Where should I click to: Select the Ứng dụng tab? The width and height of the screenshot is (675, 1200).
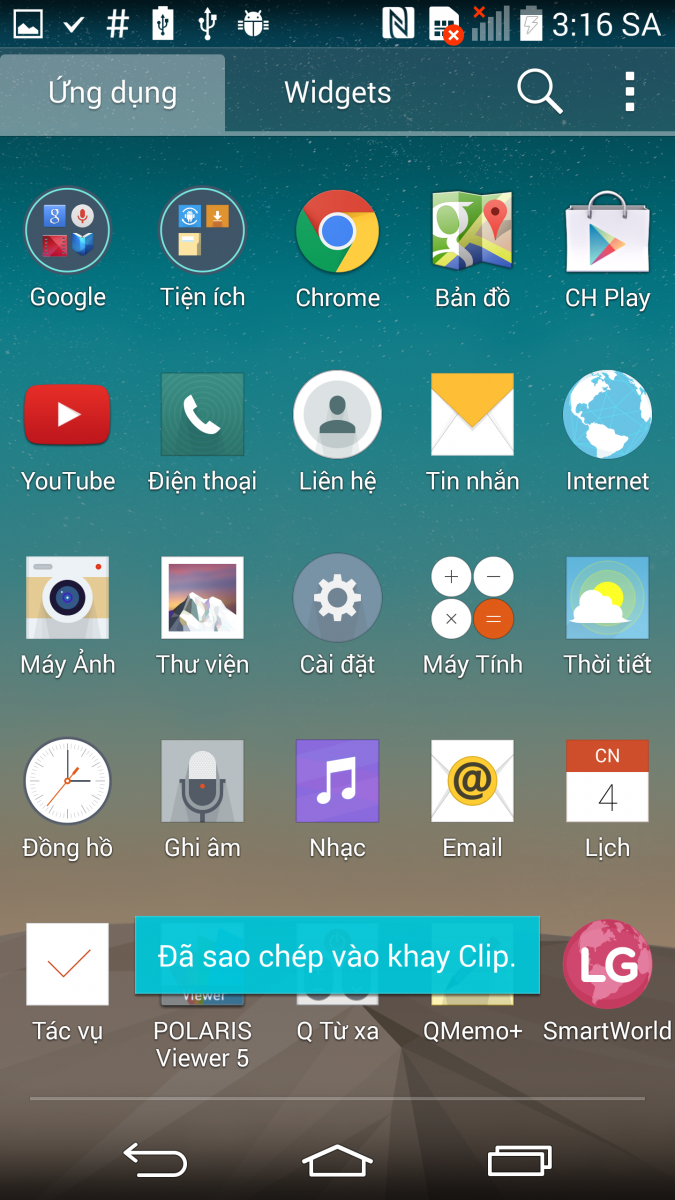point(112,93)
